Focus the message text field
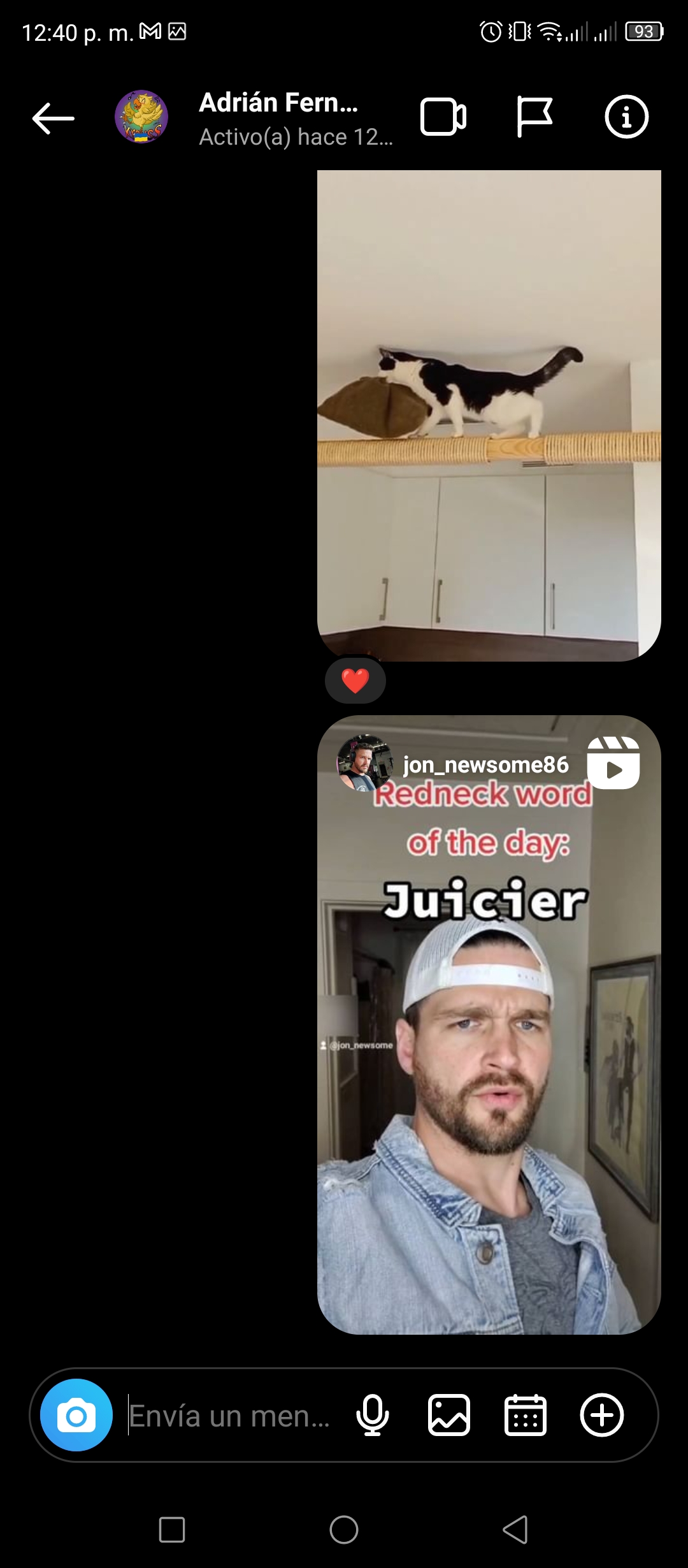The height and width of the screenshot is (1568, 688). tap(229, 1416)
